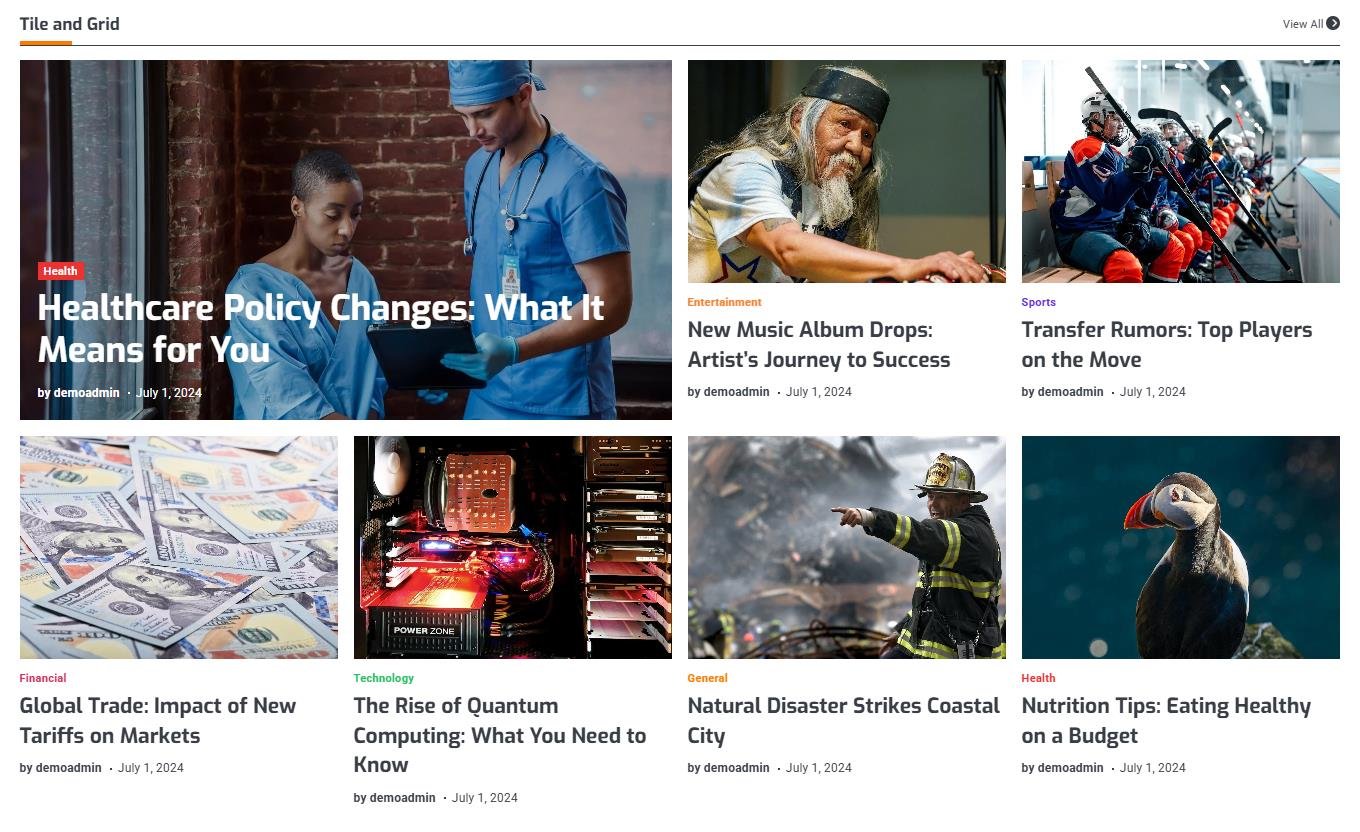Select the Sports category label
Viewport: 1360px width, 832px height.
(1038, 302)
